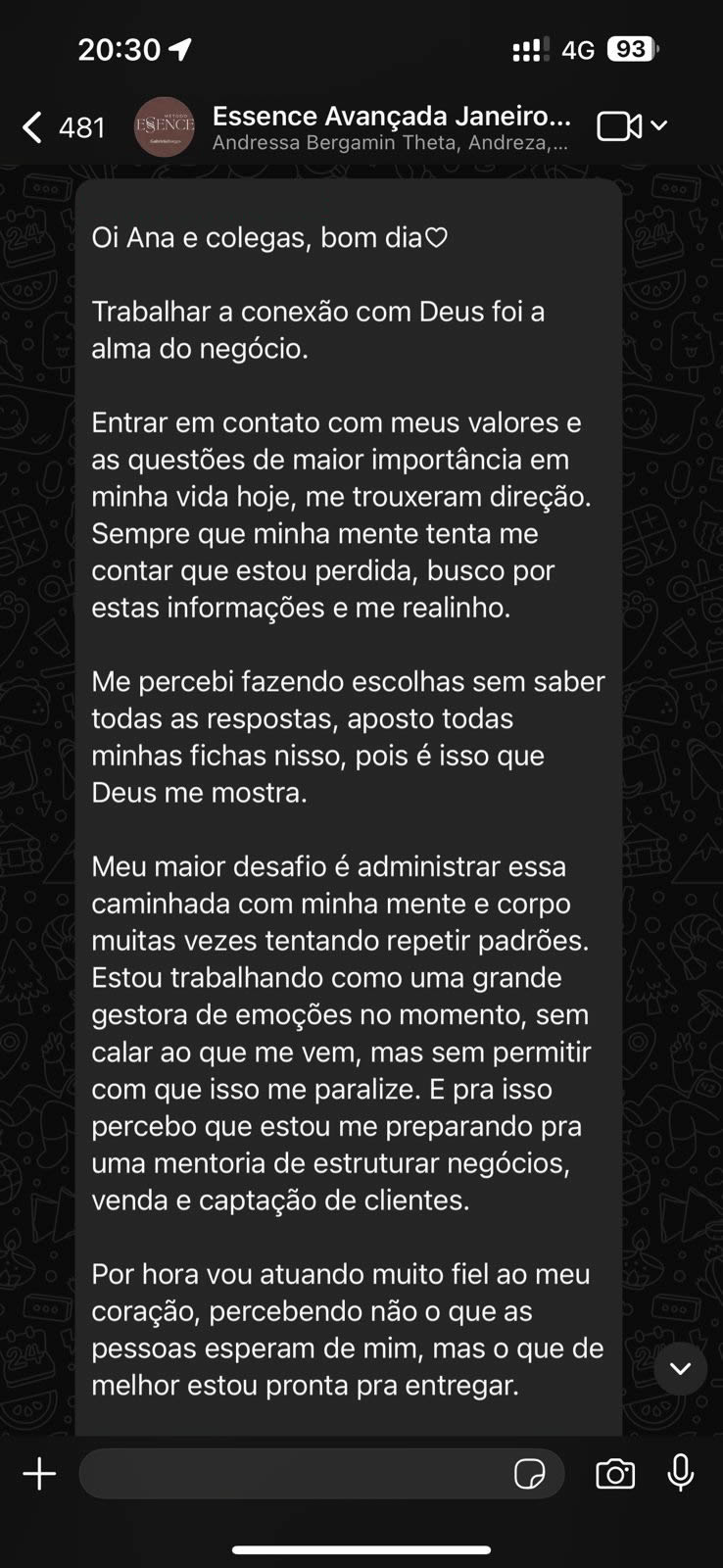
Task: Jump to latest messages with down chevron
Action: (x=681, y=1368)
